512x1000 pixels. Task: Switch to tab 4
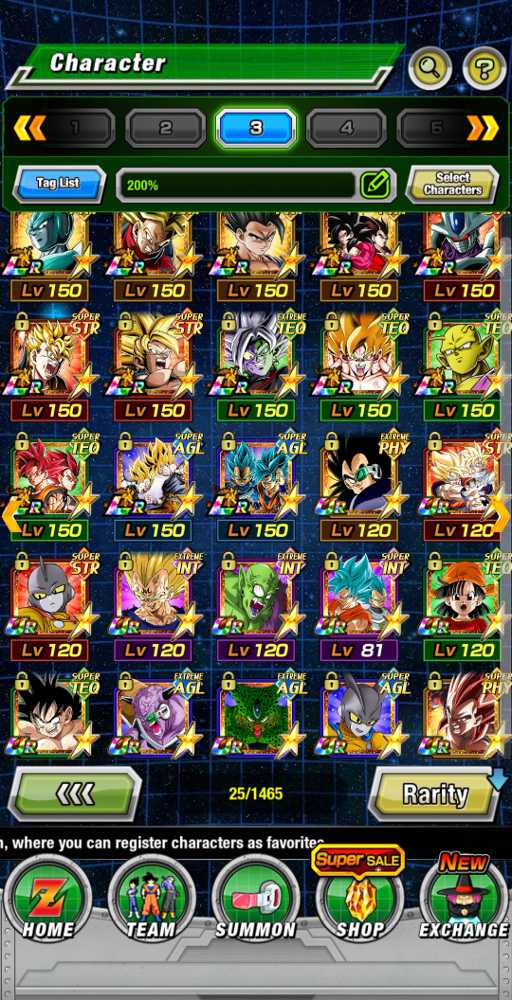tap(346, 128)
